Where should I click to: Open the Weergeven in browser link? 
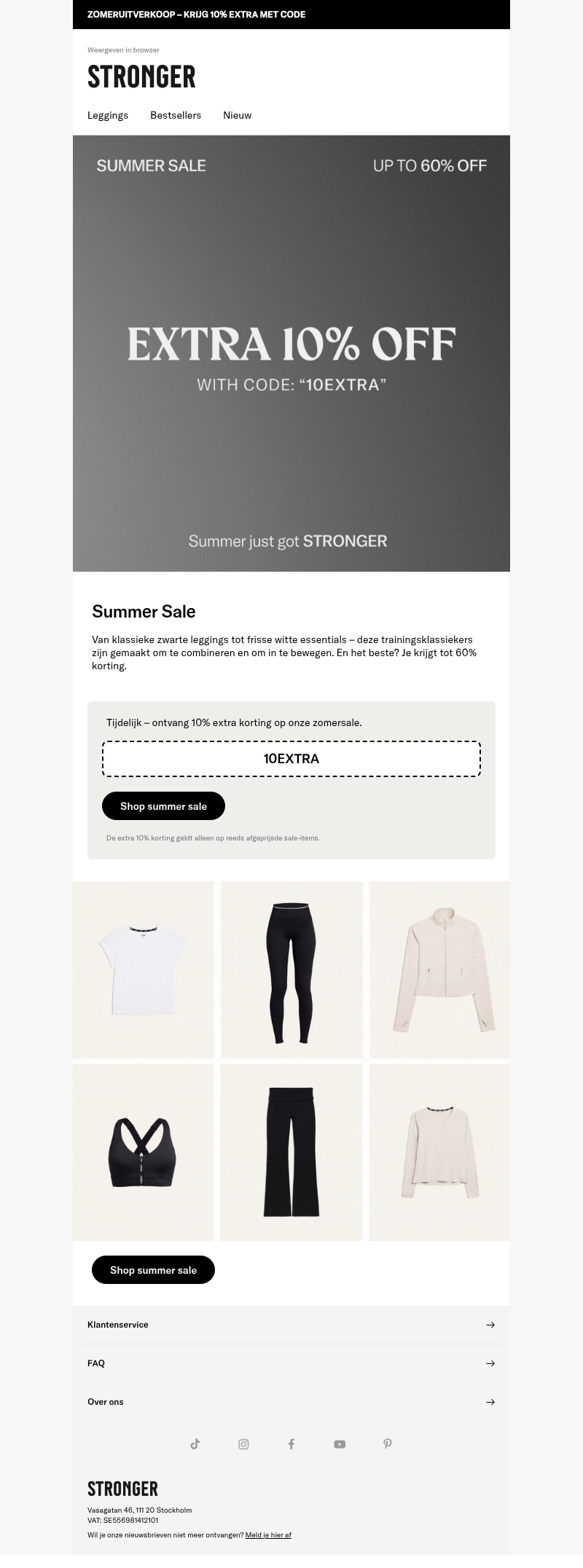123,50
